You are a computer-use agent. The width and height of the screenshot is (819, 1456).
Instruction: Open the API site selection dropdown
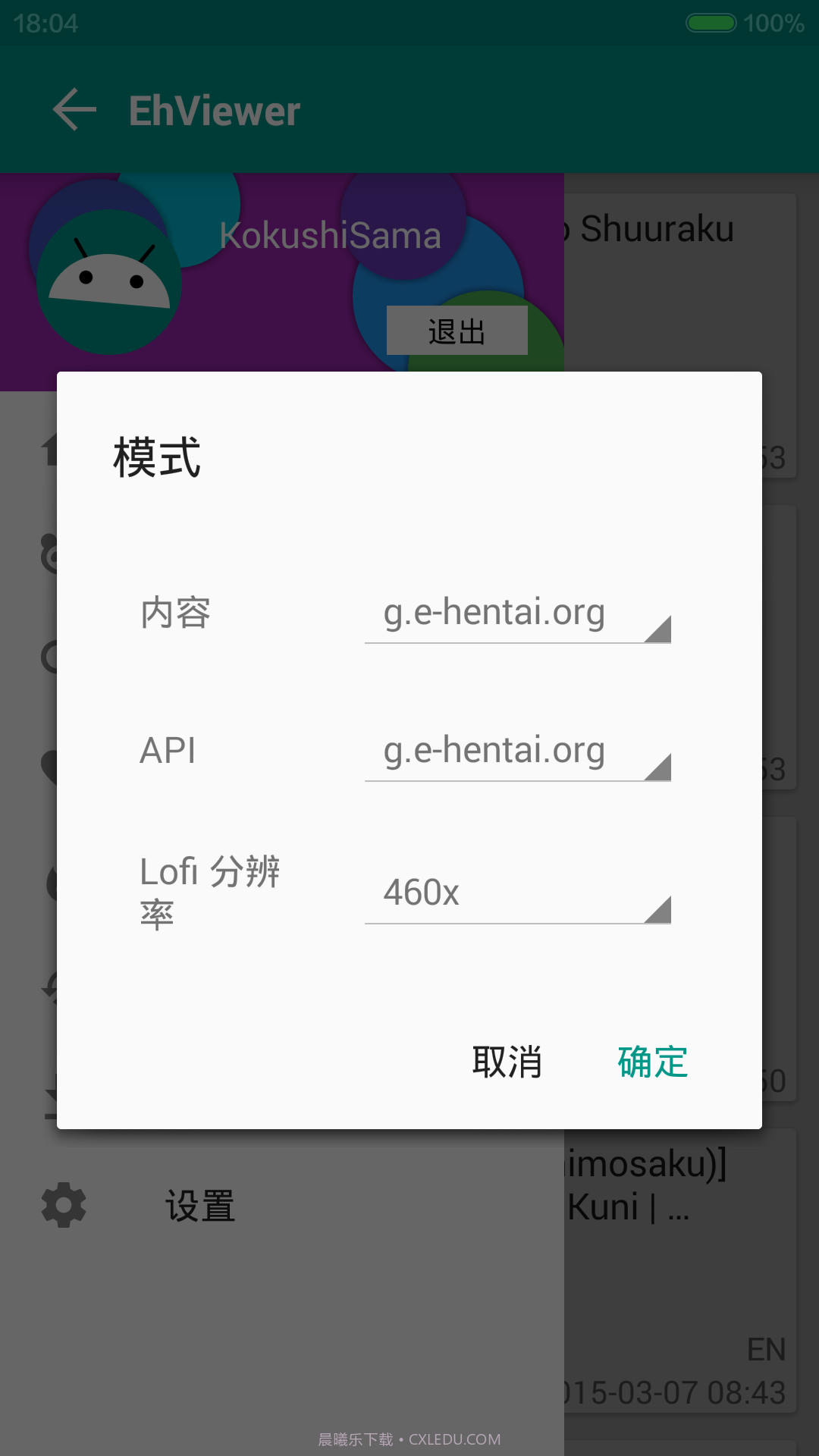pos(518,751)
